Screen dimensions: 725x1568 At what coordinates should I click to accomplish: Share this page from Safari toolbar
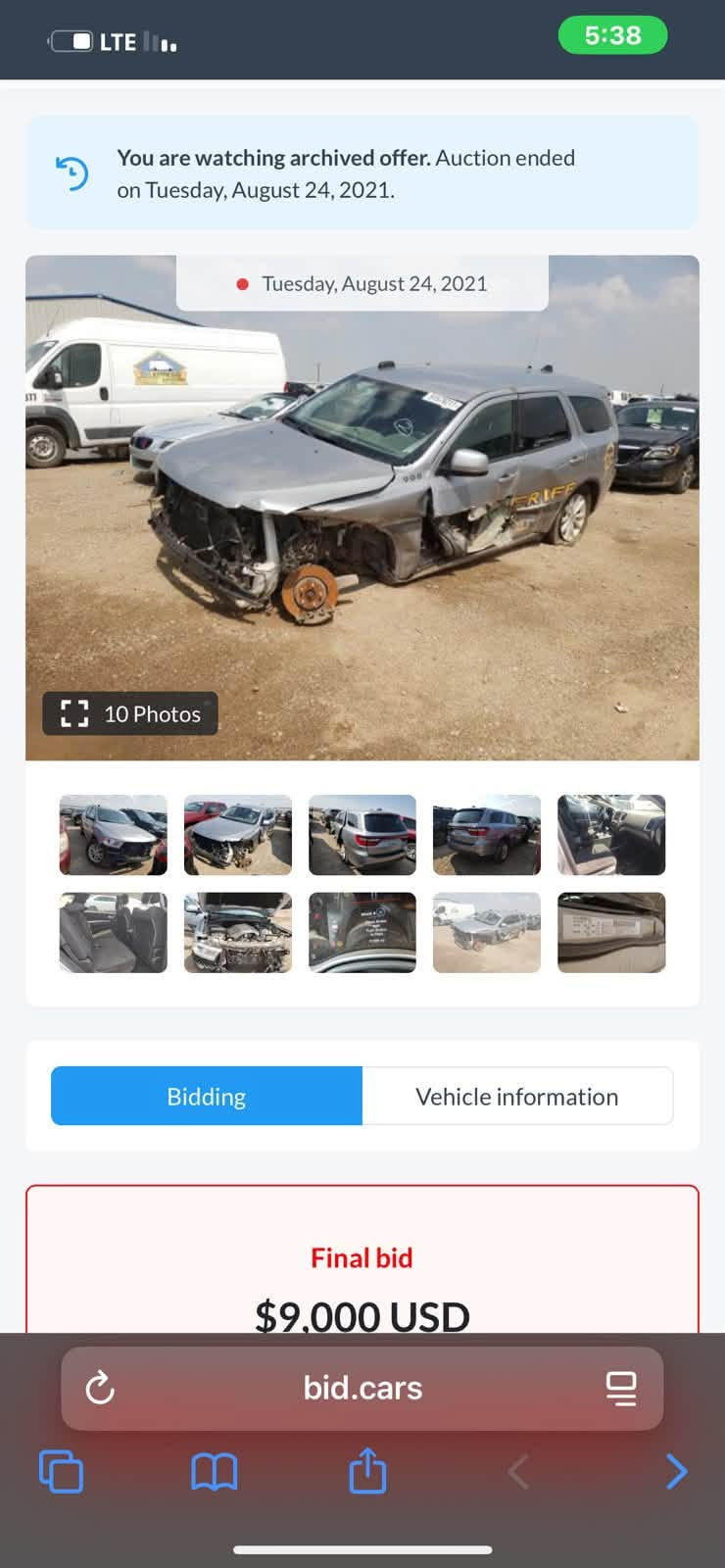(x=368, y=1469)
